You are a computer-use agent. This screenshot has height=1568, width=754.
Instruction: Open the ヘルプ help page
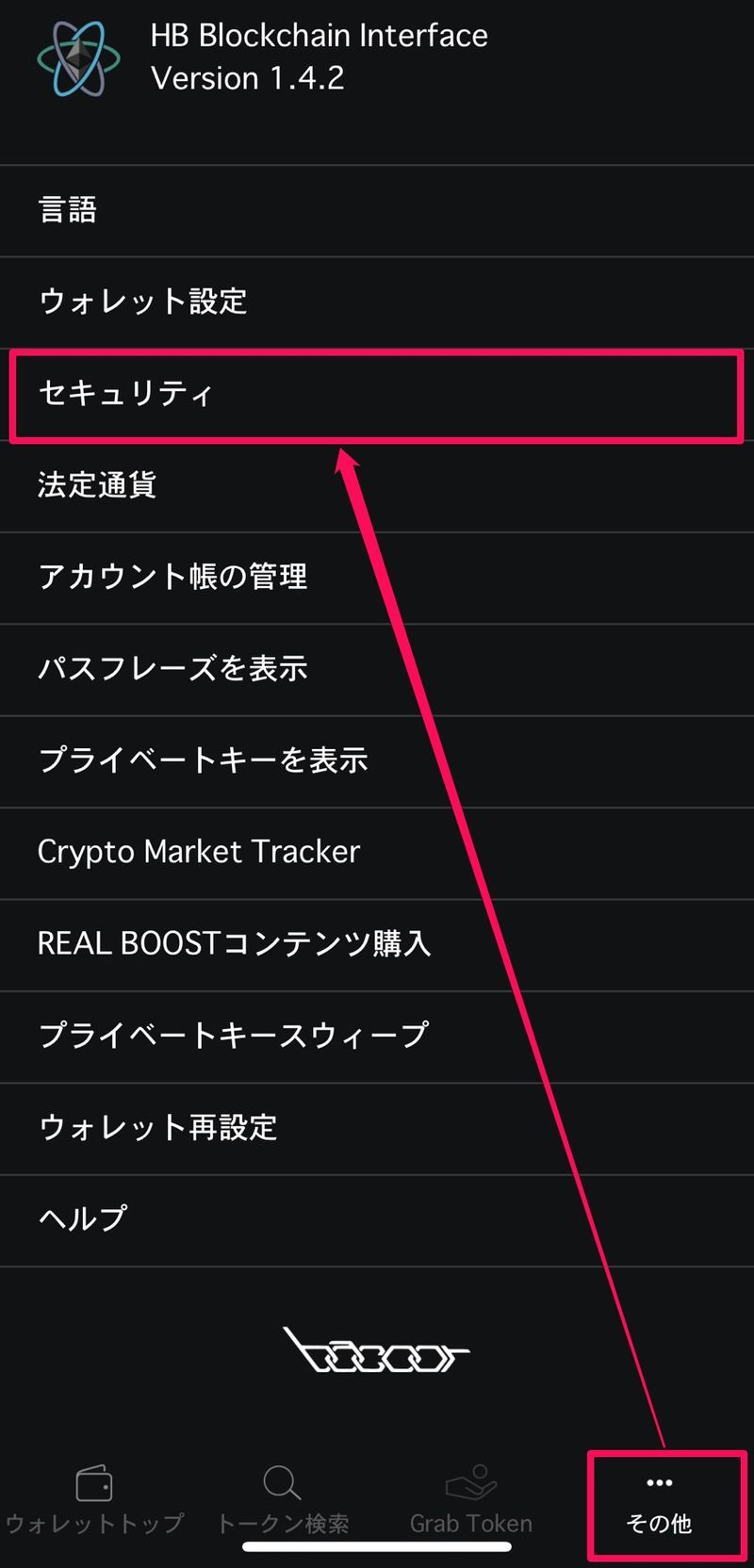82,1218
